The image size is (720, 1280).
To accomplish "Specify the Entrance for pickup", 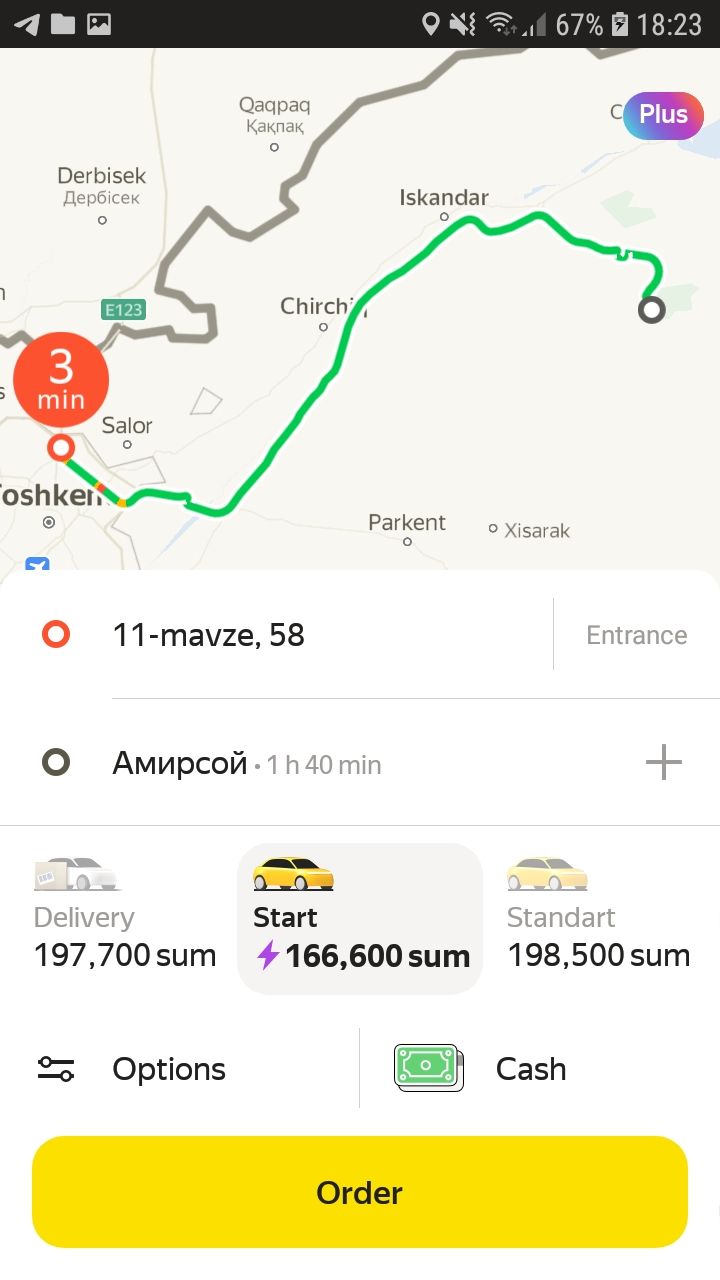I will point(637,635).
